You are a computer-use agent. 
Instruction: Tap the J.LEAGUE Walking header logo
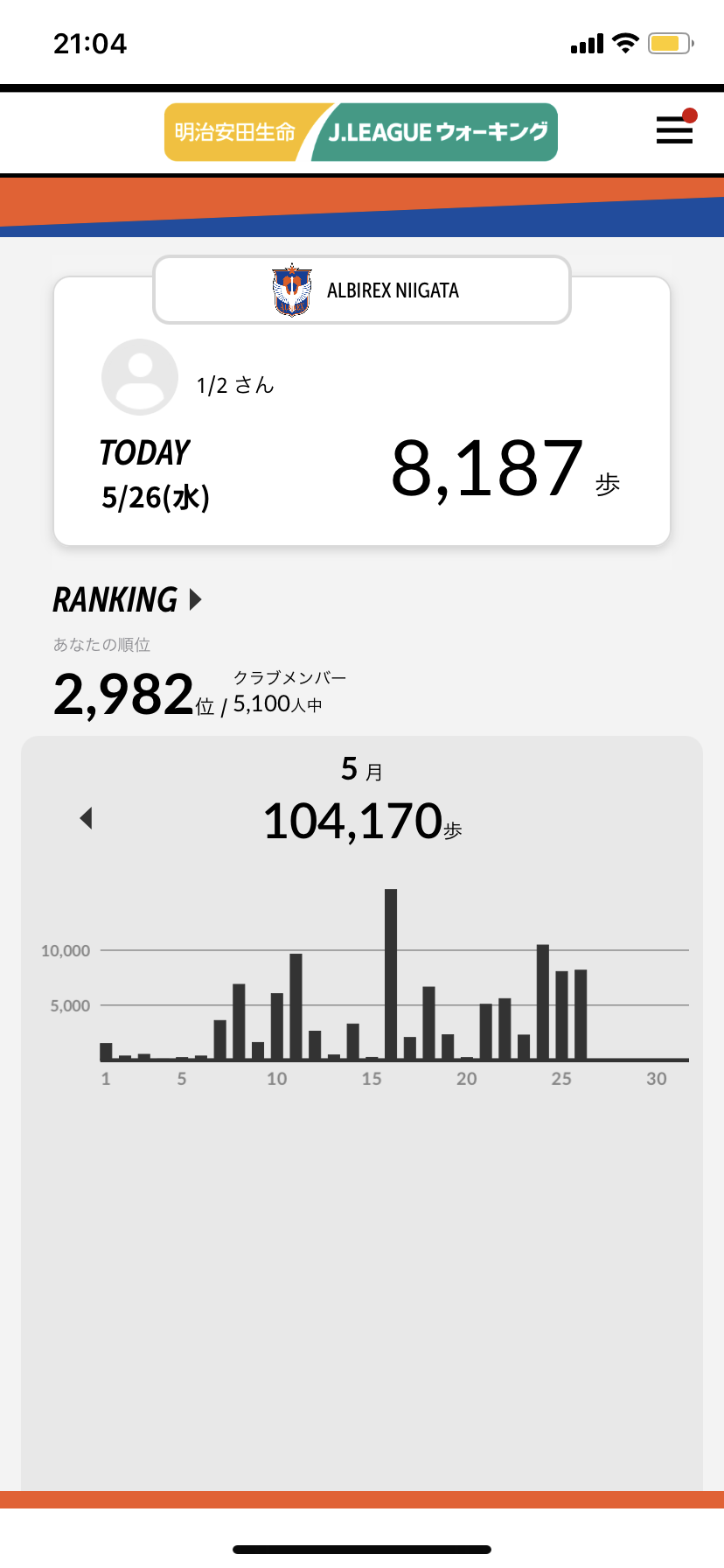click(361, 132)
